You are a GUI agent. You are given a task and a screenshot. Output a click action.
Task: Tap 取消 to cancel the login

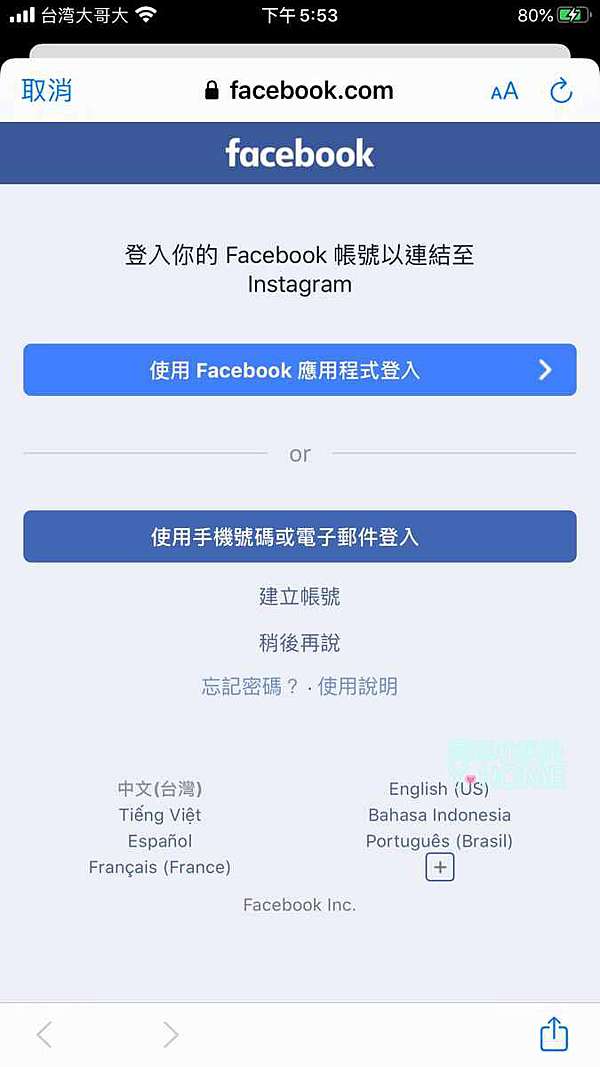tap(46, 91)
